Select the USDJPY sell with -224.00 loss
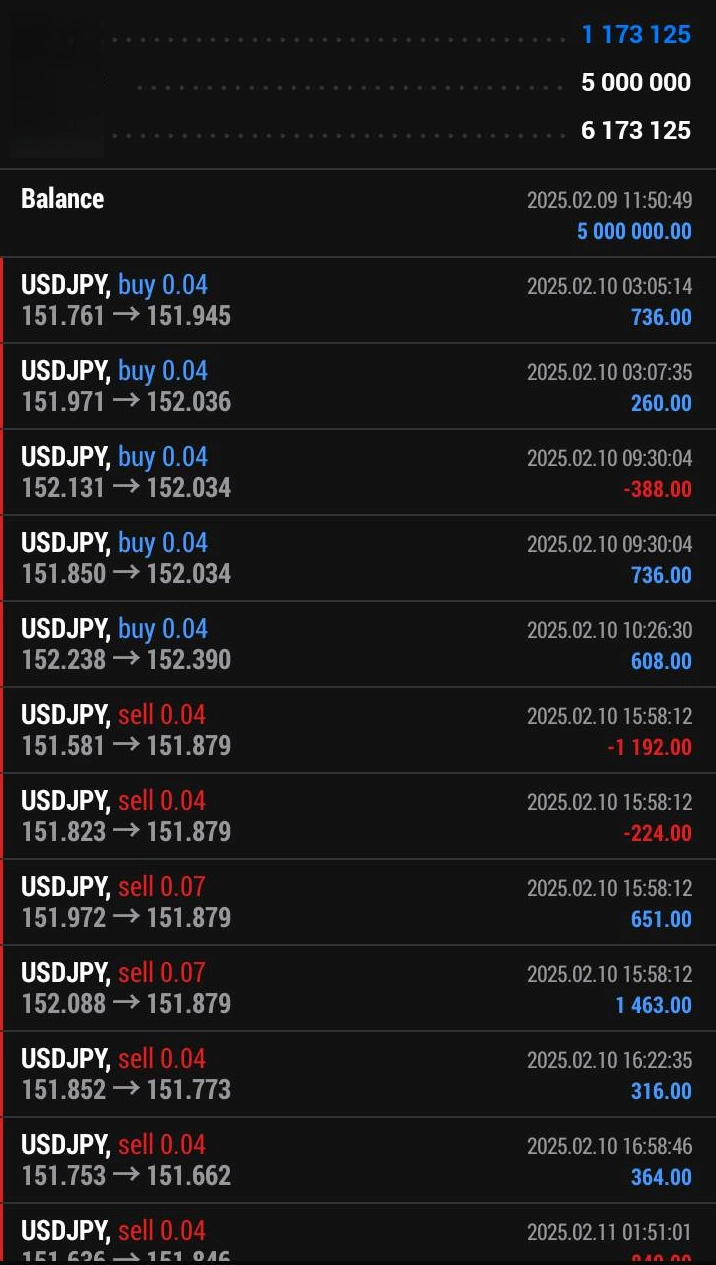This screenshot has width=716, height=1265. [x=356, y=816]
